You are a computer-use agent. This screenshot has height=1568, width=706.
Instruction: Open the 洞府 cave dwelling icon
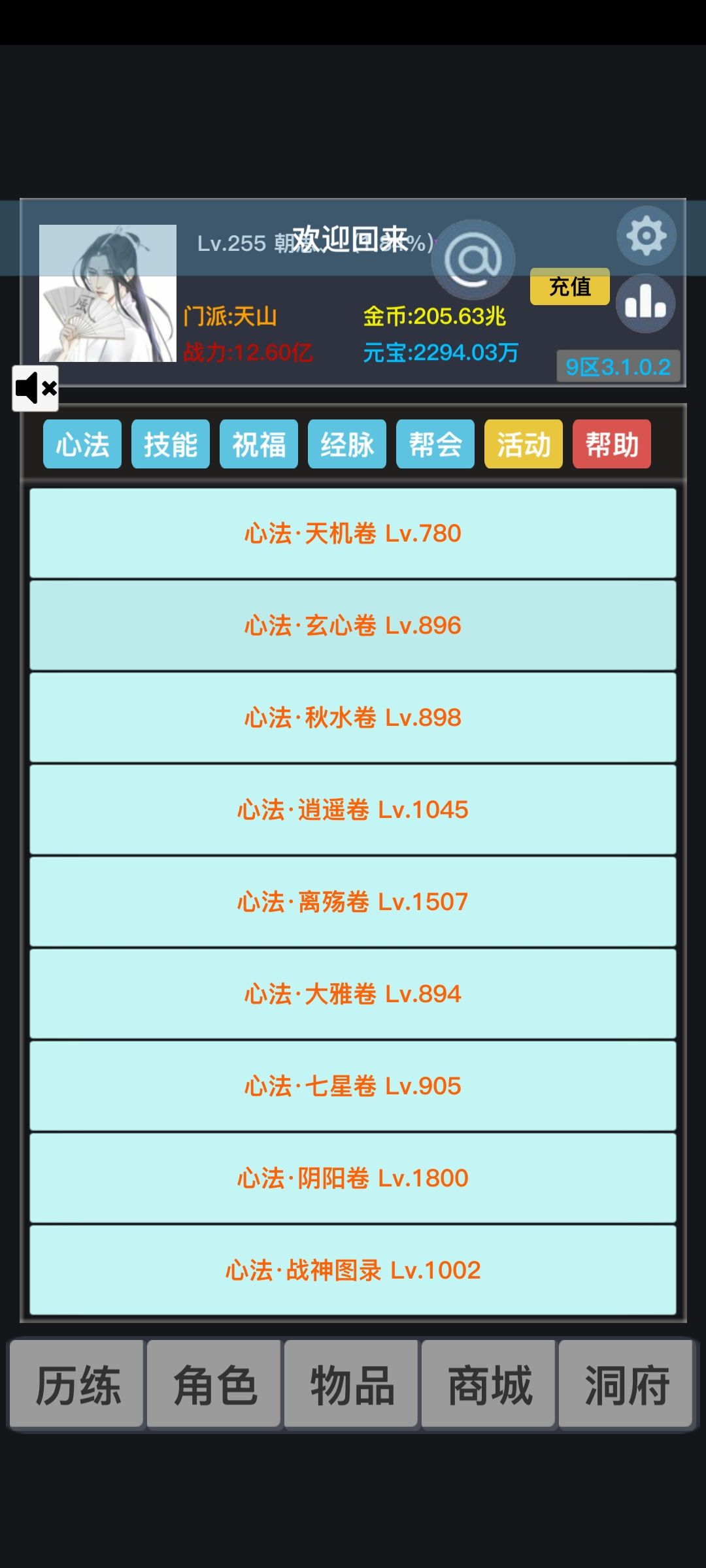625,1385
